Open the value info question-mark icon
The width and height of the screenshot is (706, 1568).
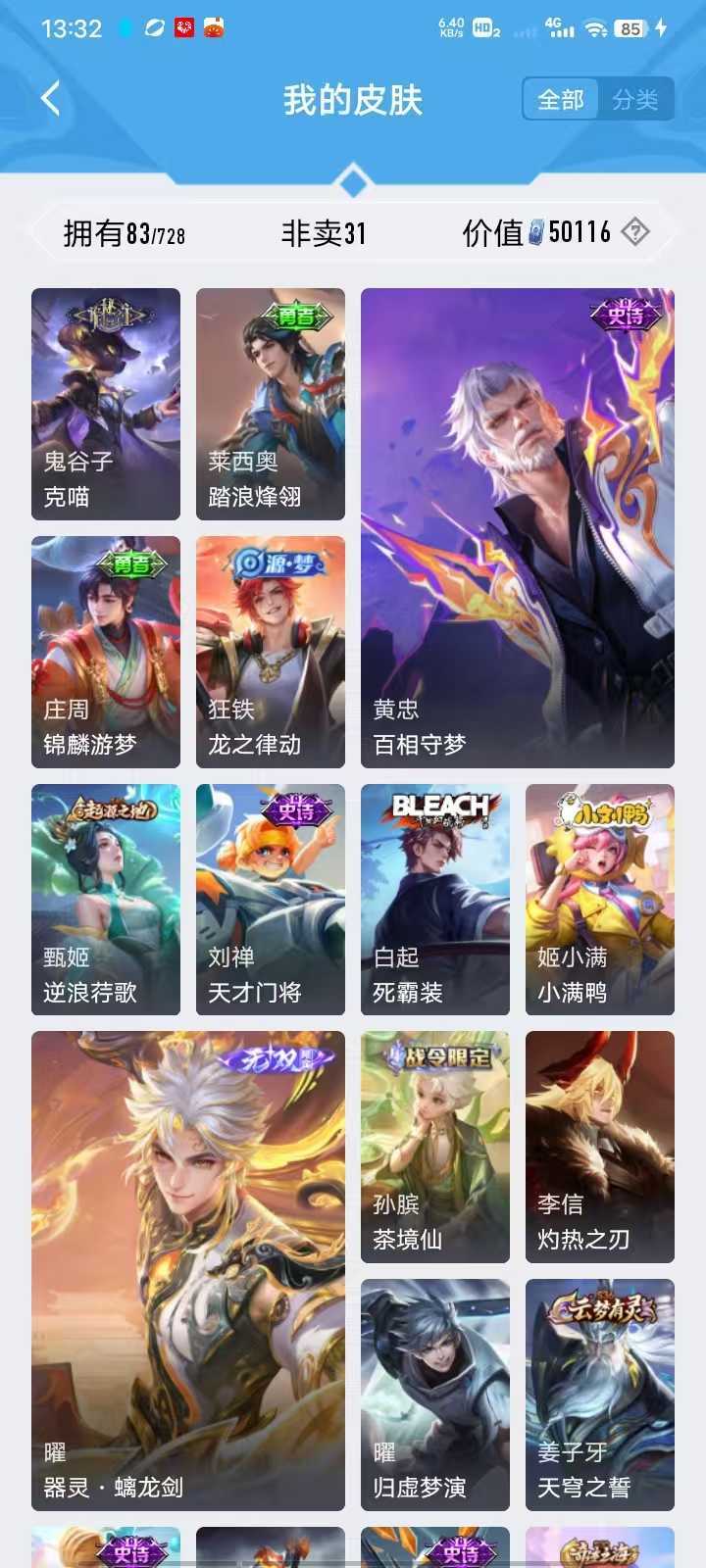[x=635, y=232]
